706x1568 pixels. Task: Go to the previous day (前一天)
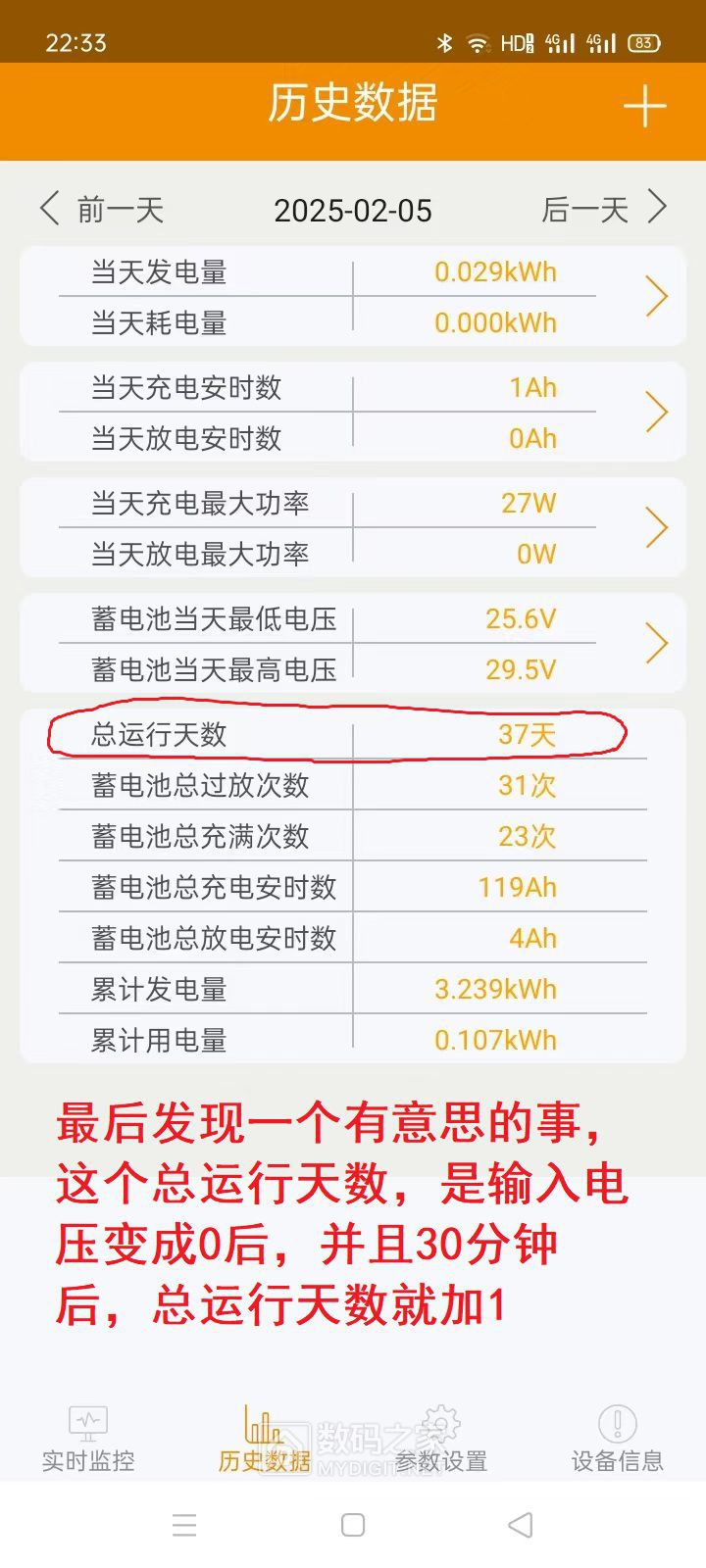101,209
